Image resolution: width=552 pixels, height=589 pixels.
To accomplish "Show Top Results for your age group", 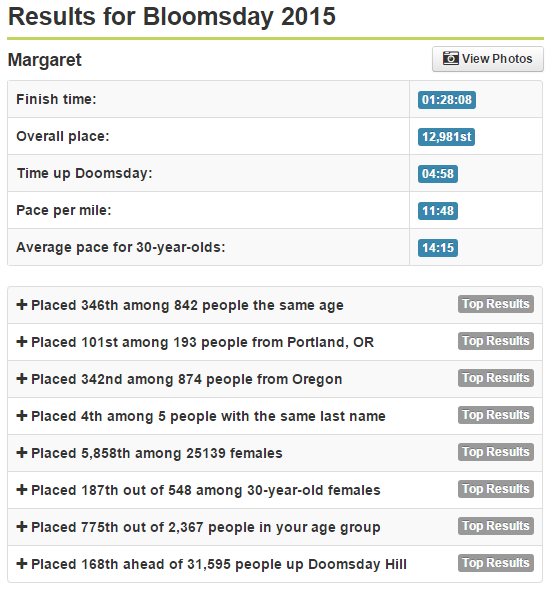I will tap(496, 526).
